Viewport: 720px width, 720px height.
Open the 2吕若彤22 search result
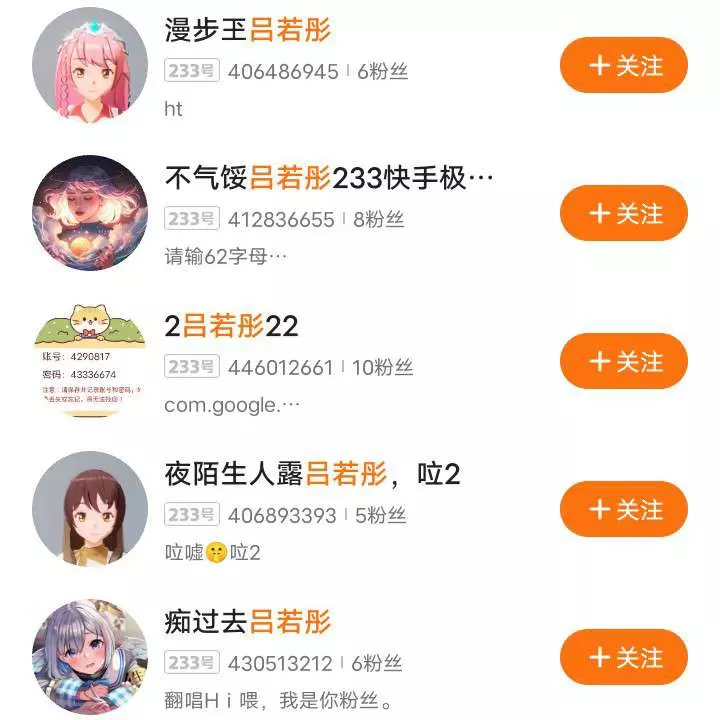tap(231, 325)
